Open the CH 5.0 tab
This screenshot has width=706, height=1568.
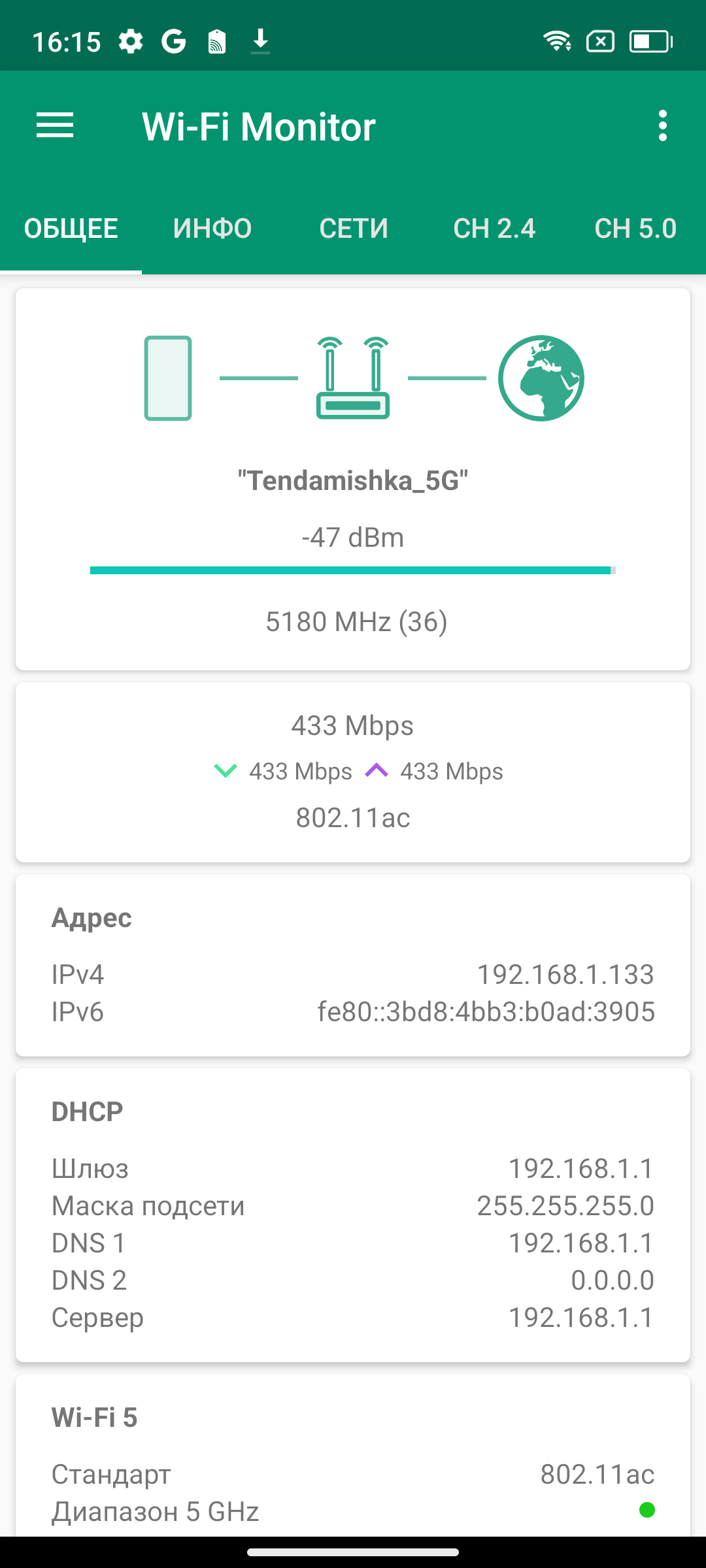[x=635, y=229]
